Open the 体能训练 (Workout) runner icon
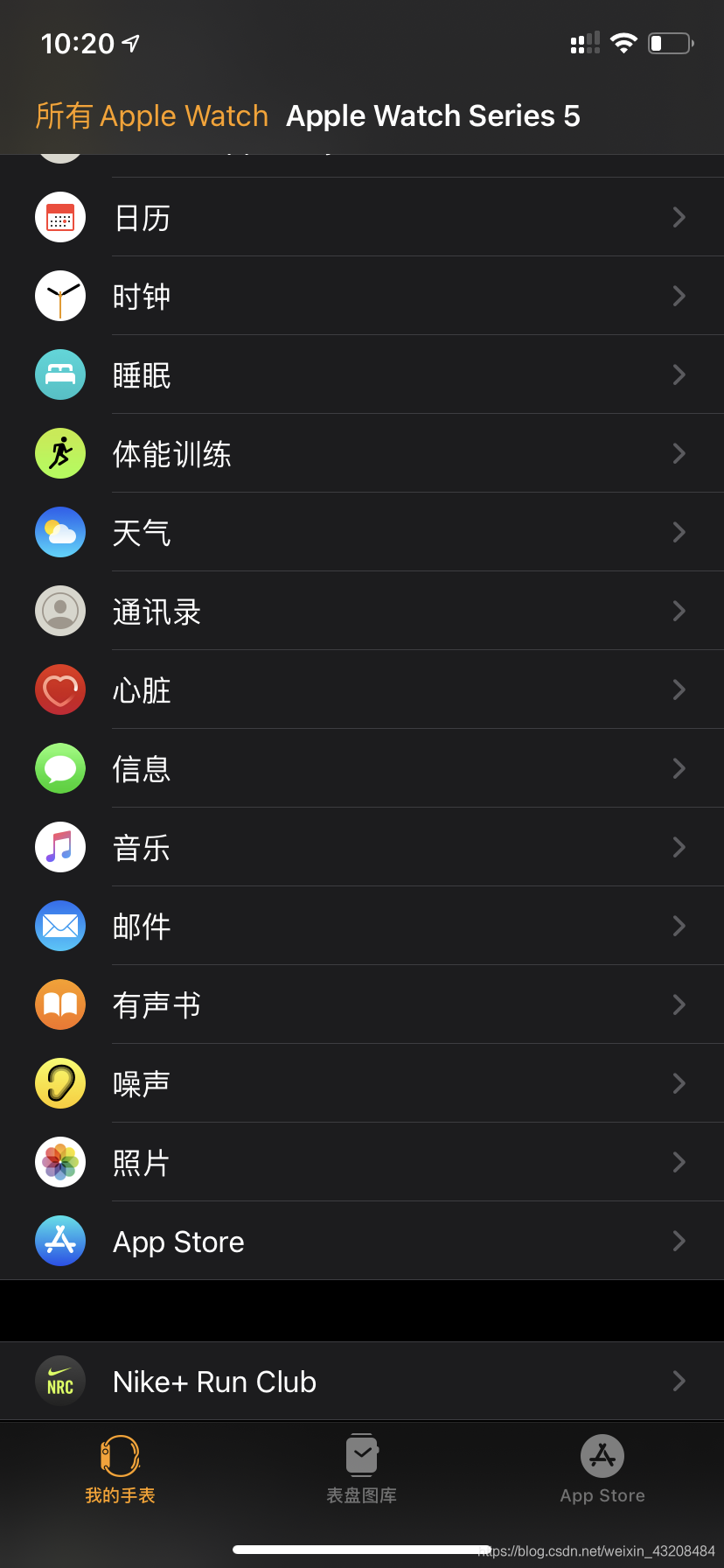The height and width of the screenshot is (1568, 724). tap(59, 453)
